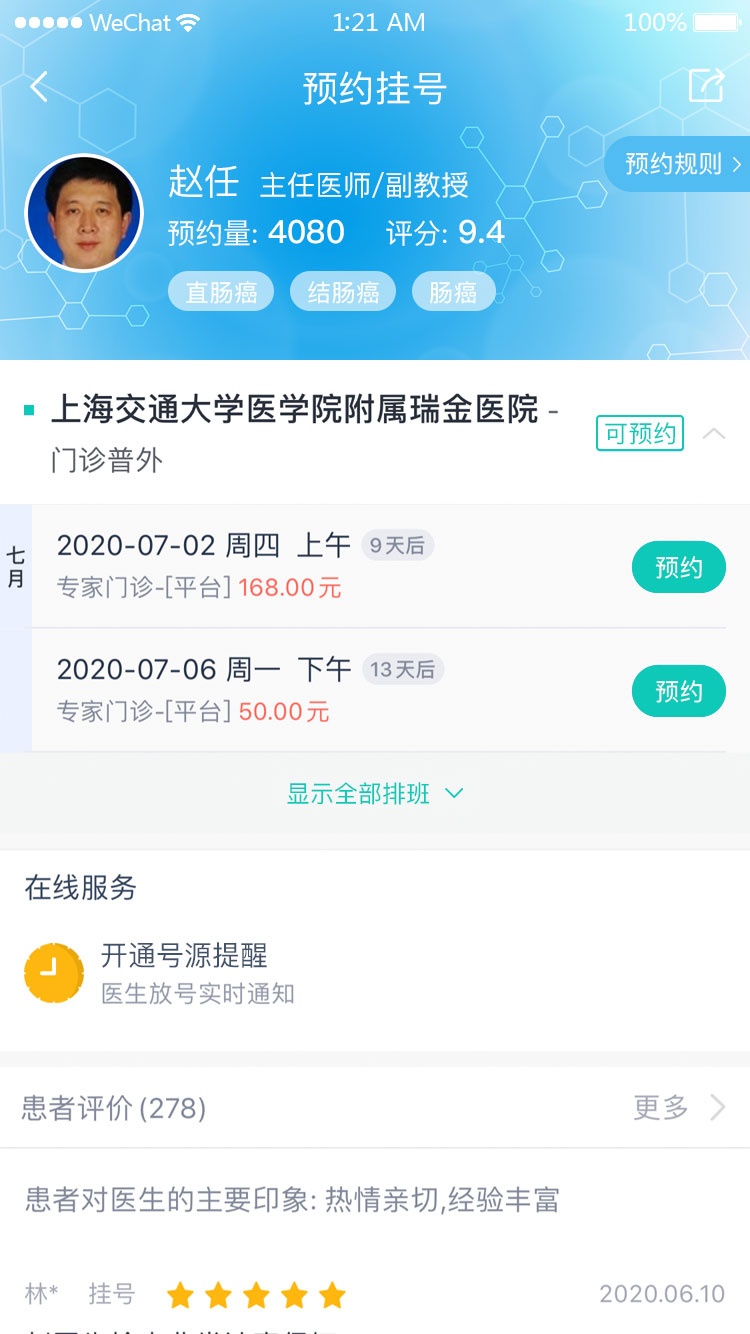The width and height of the screenshot is (750, 1334).
Task: Collapse the 瑞金医院 schedule section
Action: (x=714, y=434)
